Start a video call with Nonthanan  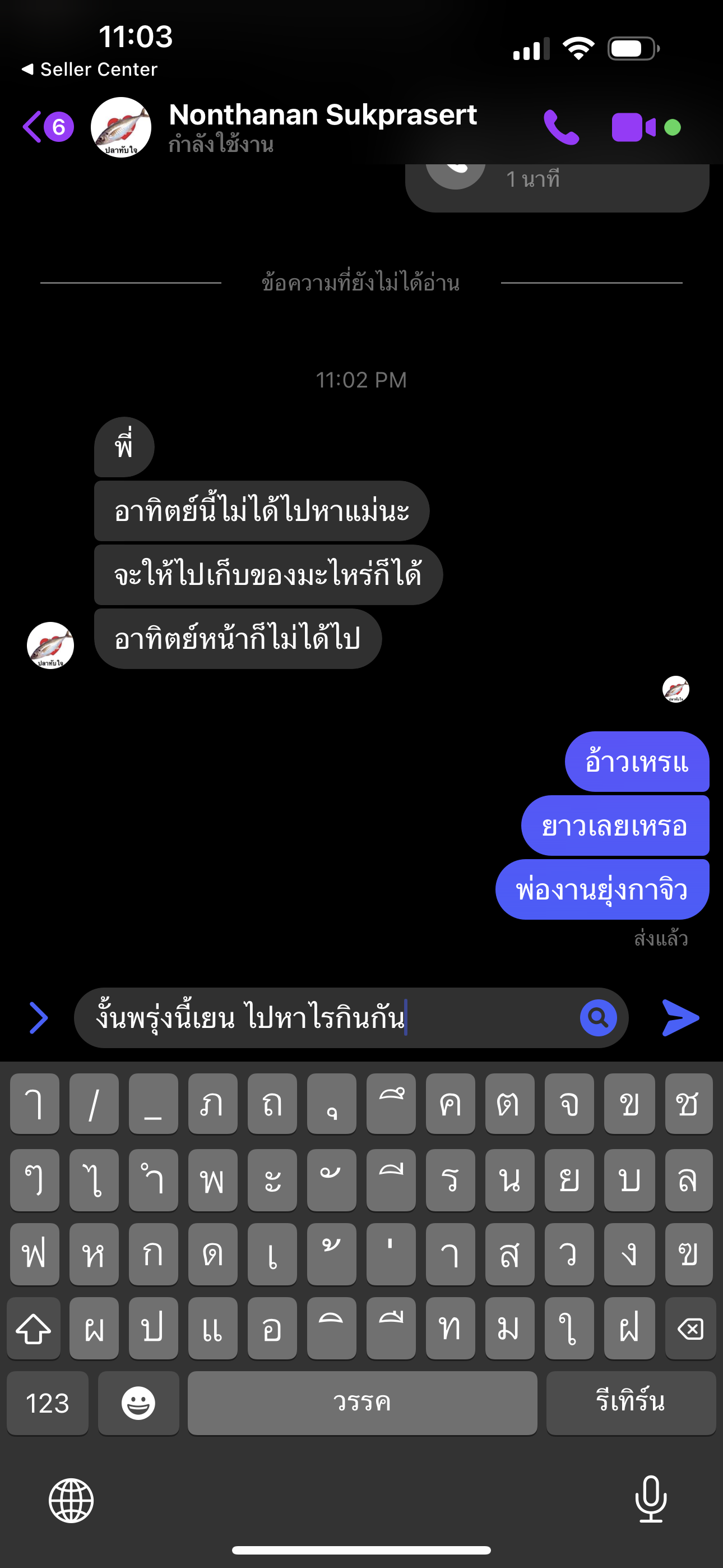click(x=633, y=127)
